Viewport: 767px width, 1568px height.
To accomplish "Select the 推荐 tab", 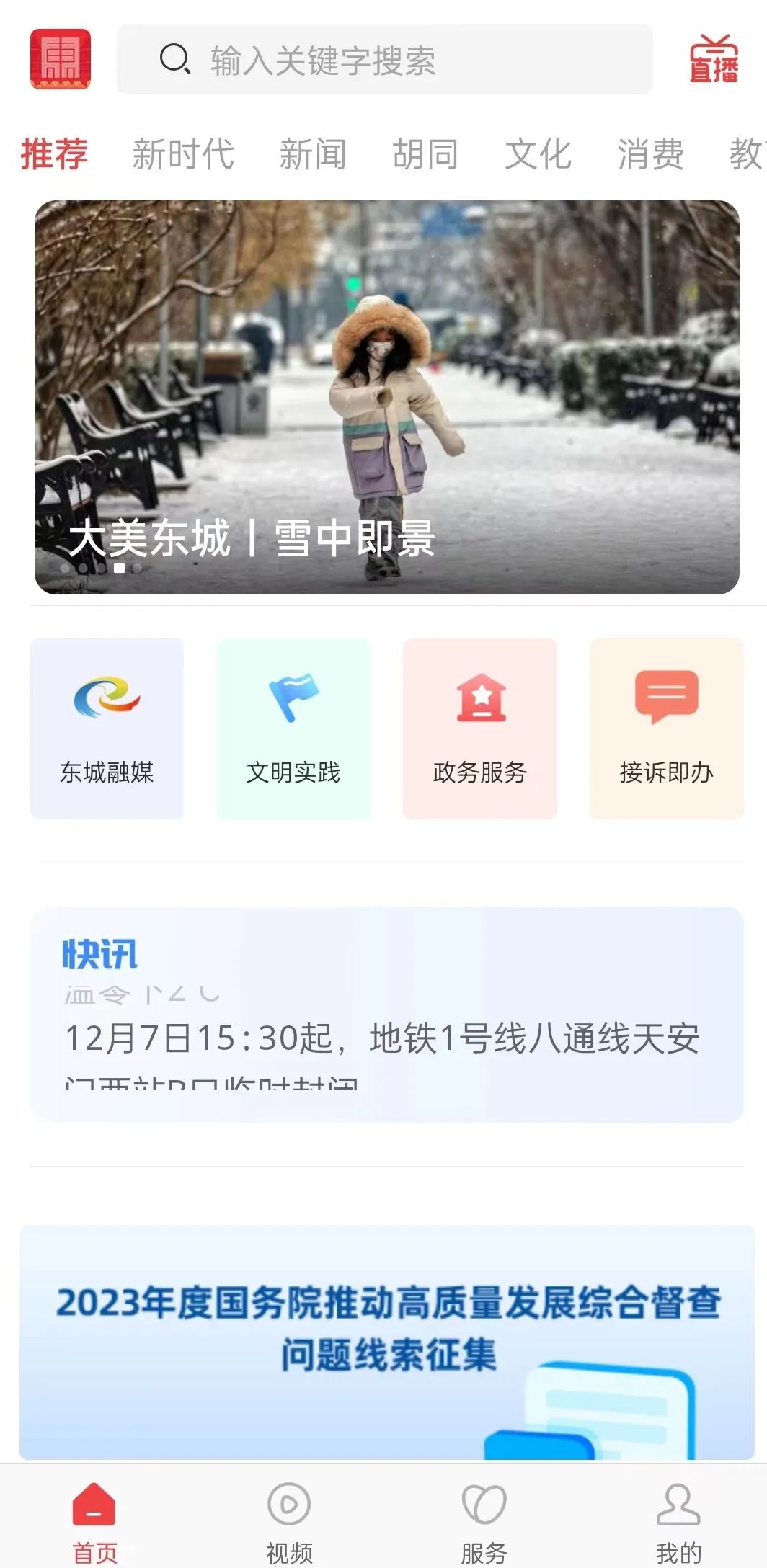I will (x=54, y=154).
